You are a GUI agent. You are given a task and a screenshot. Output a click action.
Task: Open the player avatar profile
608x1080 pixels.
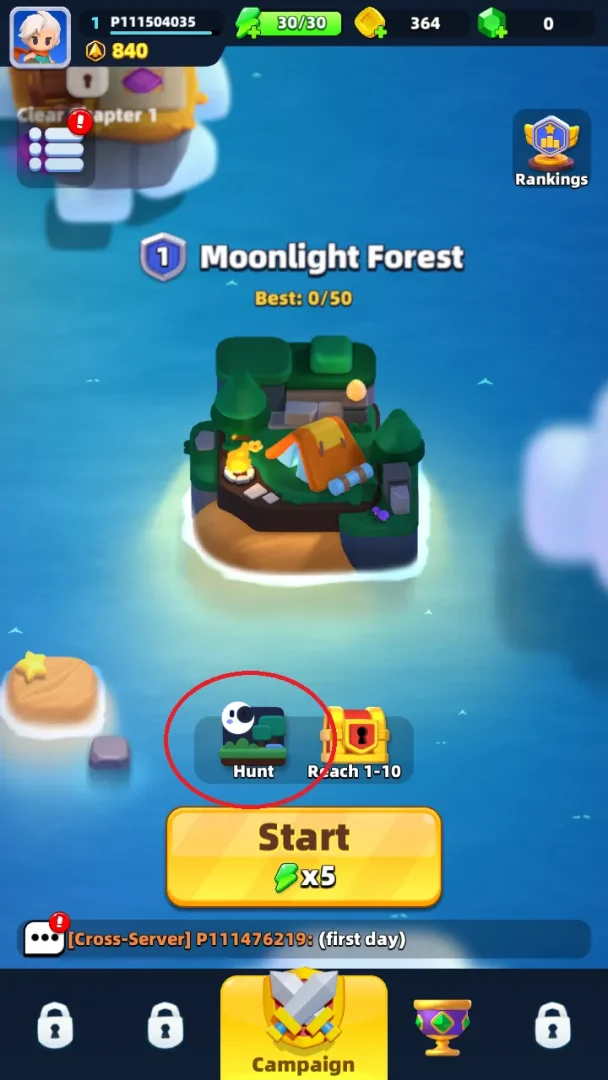point(40,36)
